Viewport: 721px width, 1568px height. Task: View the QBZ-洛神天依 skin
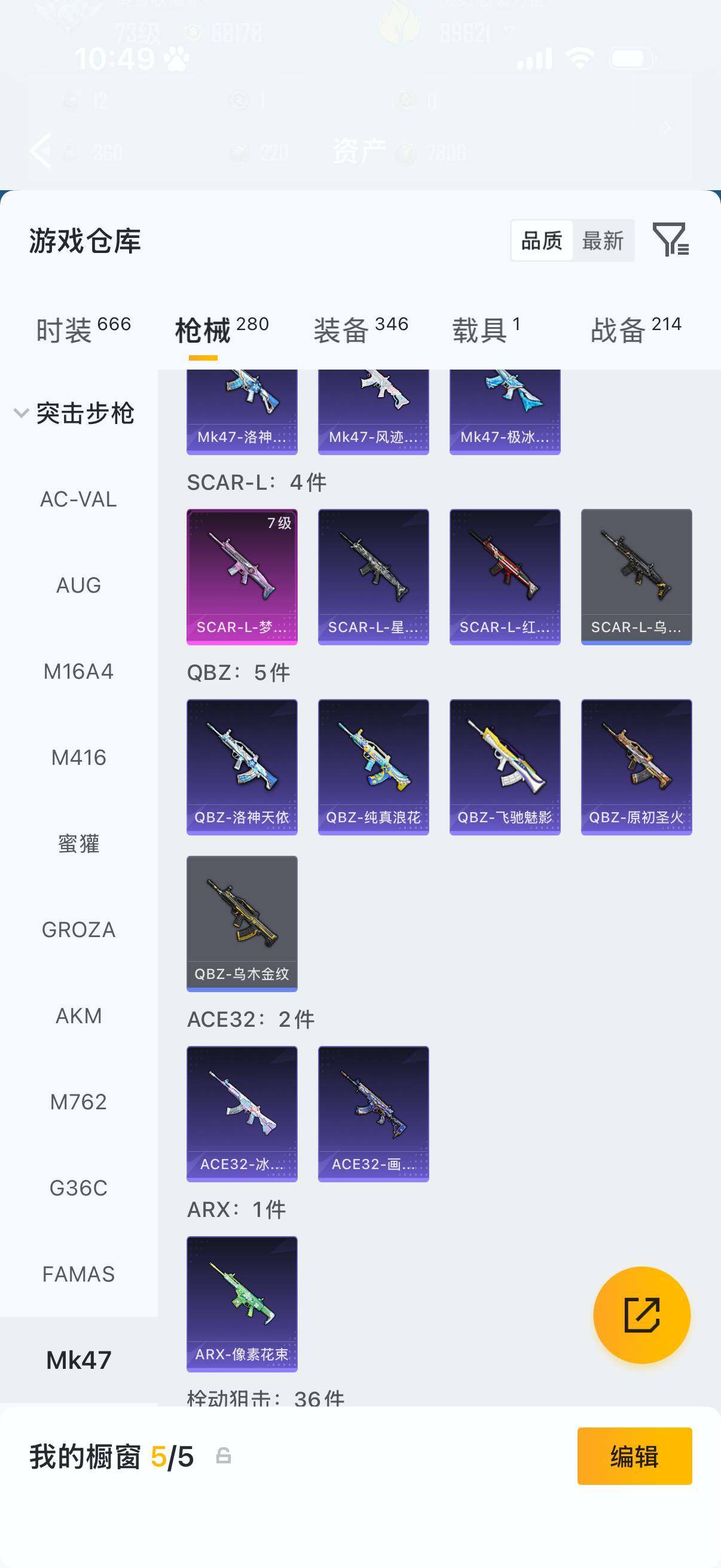242,766
